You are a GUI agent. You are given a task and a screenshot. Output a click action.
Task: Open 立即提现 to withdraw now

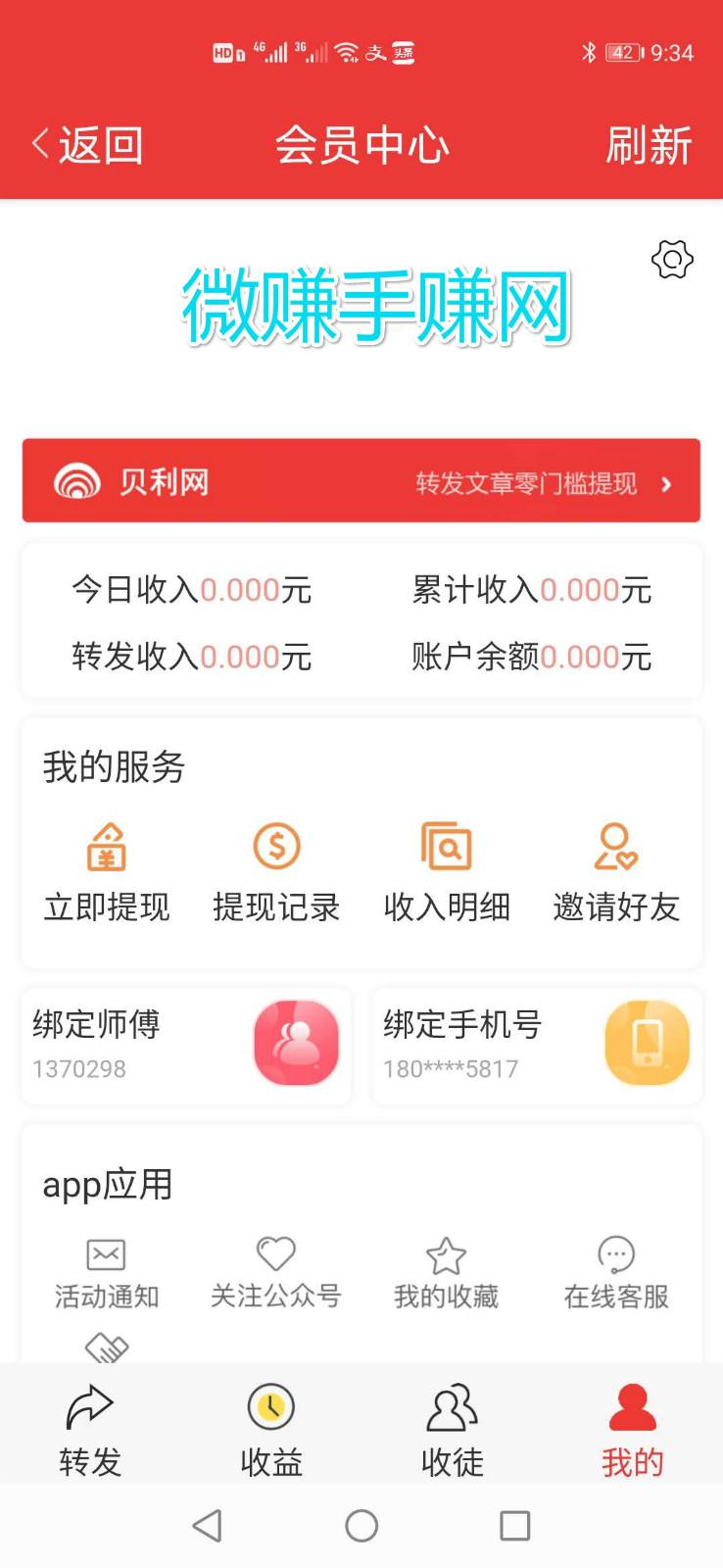click(107, 871)
